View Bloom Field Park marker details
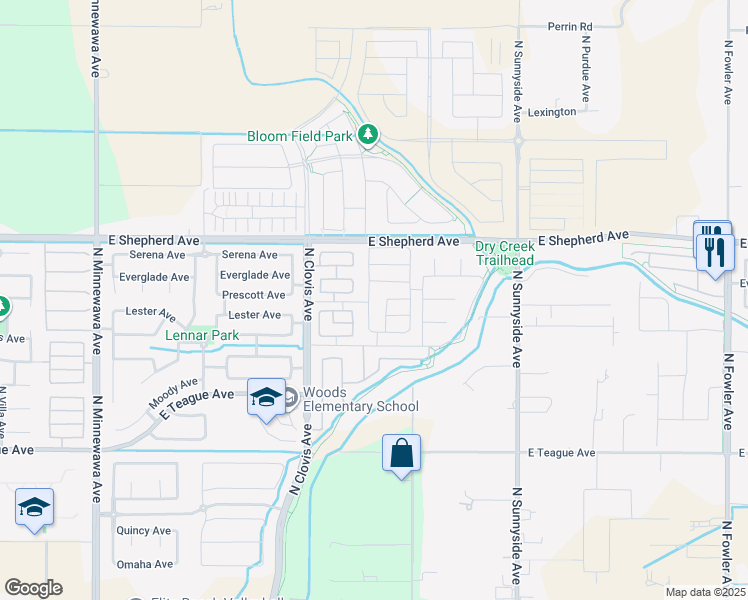The height and width of the screenshot is (600, 748). pos(368,135)
